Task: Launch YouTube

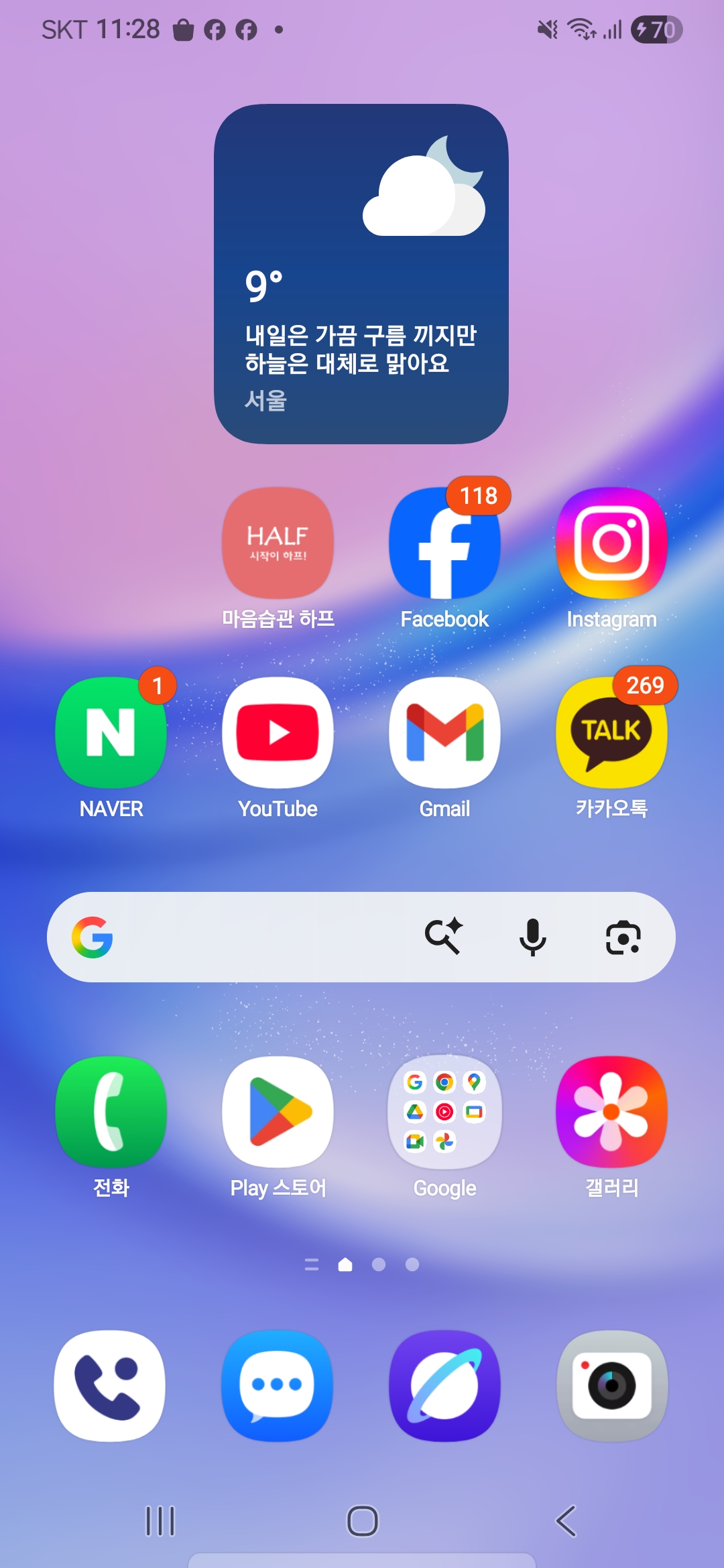Action: pyautogui.click(x=278, y=732)
